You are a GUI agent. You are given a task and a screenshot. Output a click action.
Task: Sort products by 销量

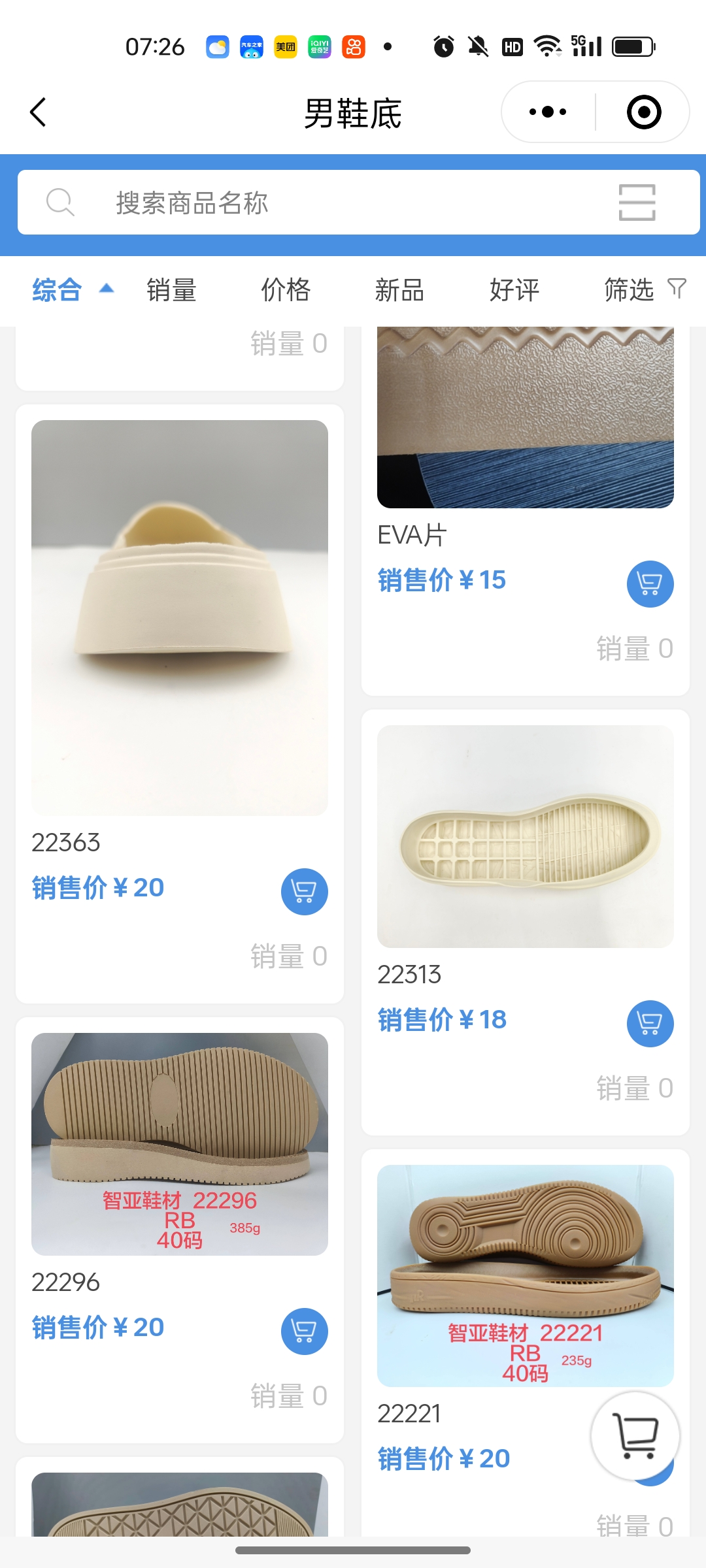[x=171, y=290]
